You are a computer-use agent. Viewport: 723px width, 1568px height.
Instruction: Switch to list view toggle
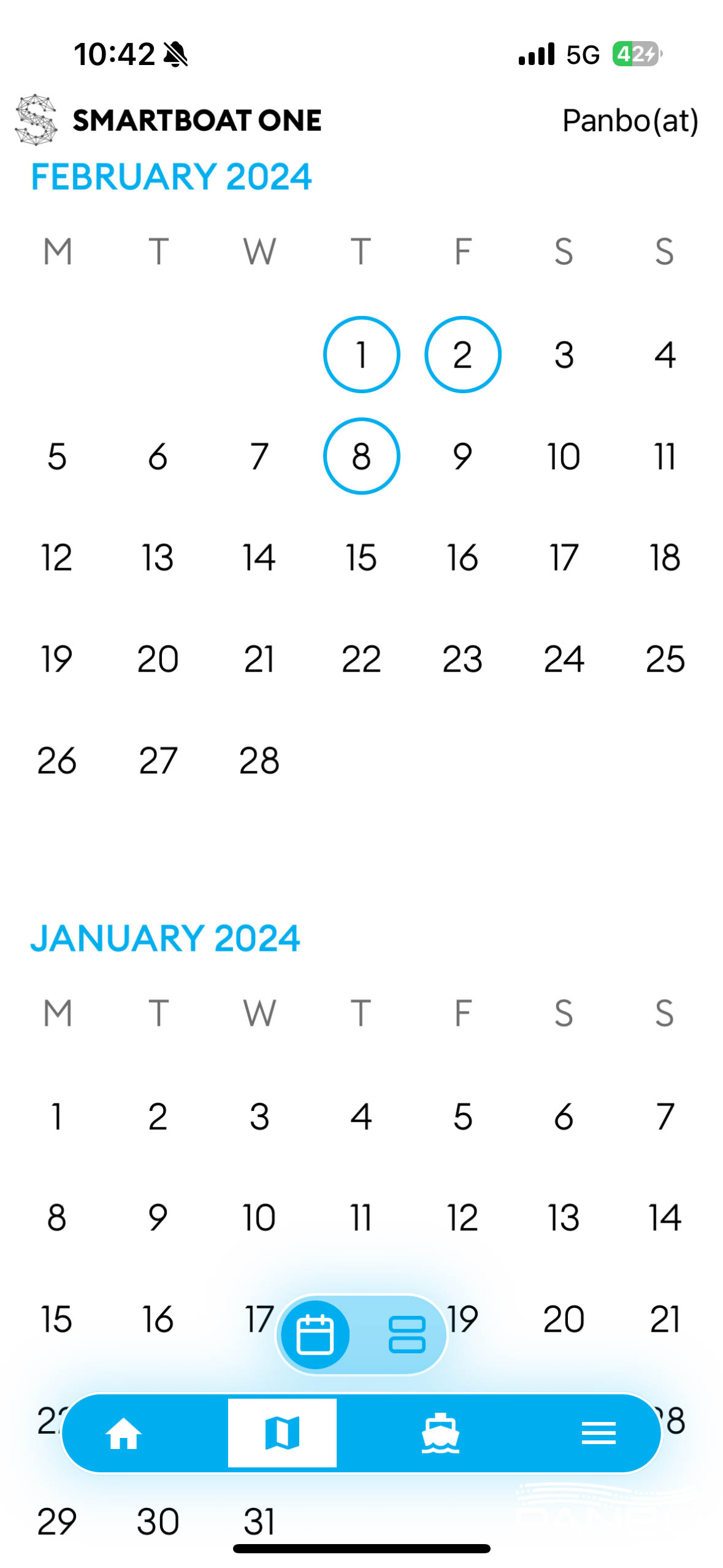tap(407, 1335)
